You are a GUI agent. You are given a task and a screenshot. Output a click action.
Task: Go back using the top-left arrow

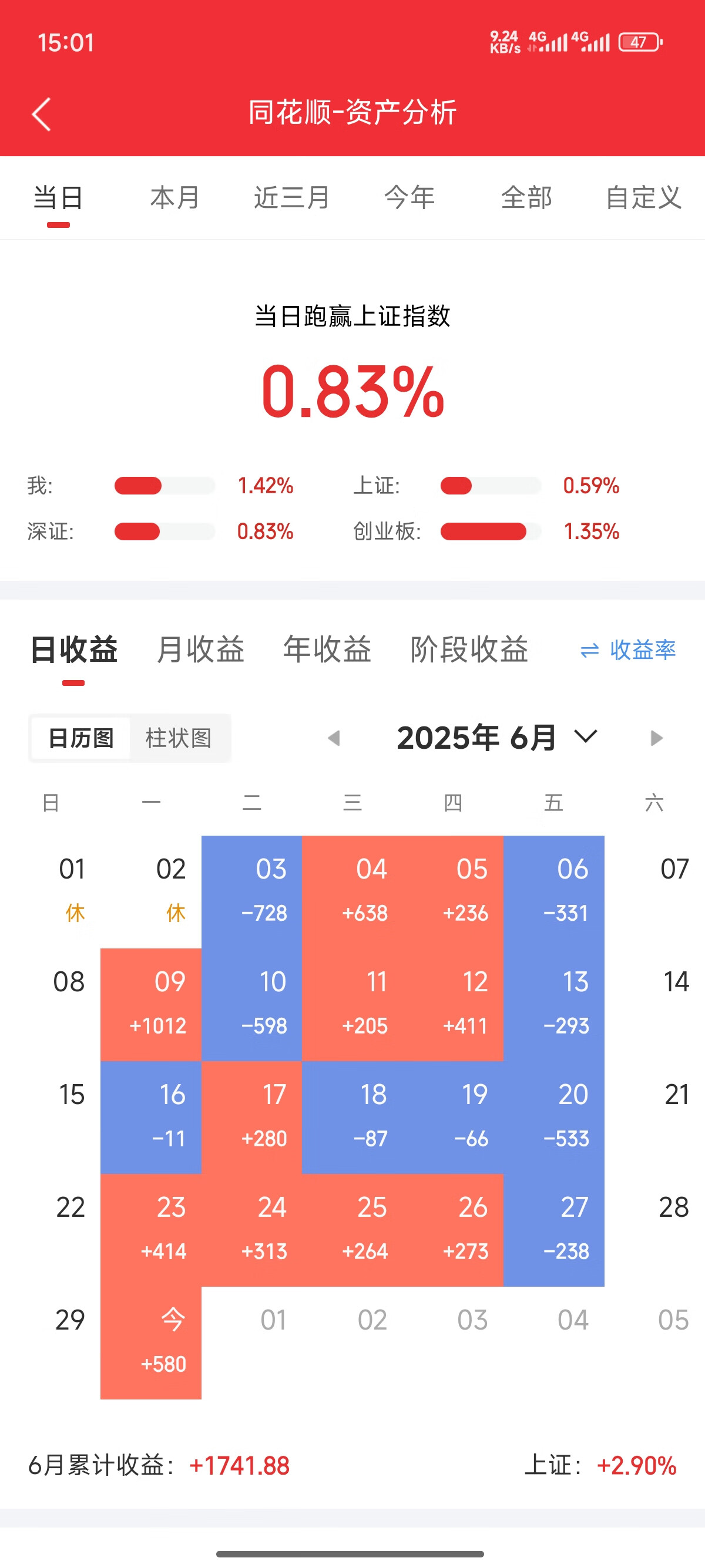click(x=41, y=114)
